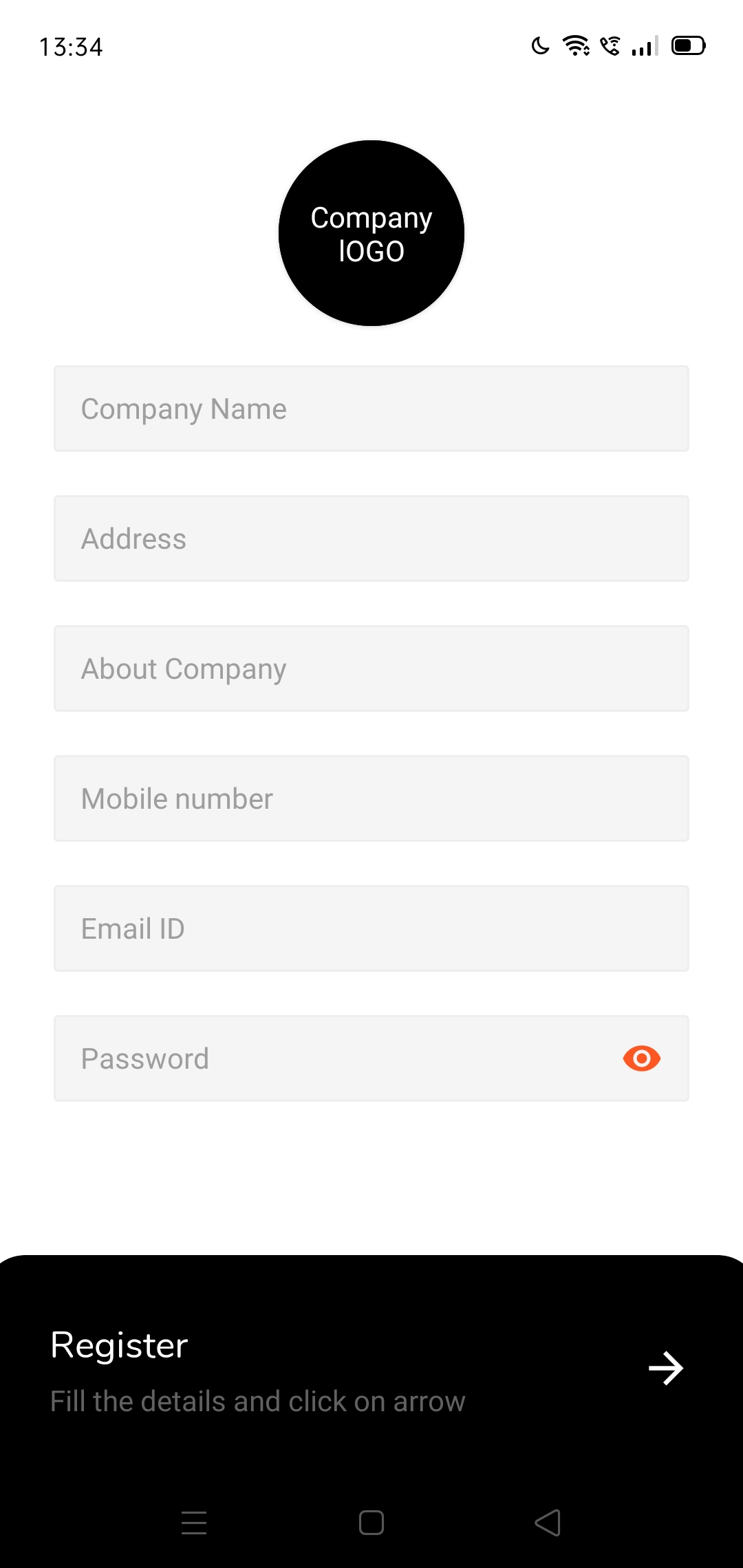Upload a company logo image

click(371, 233)
